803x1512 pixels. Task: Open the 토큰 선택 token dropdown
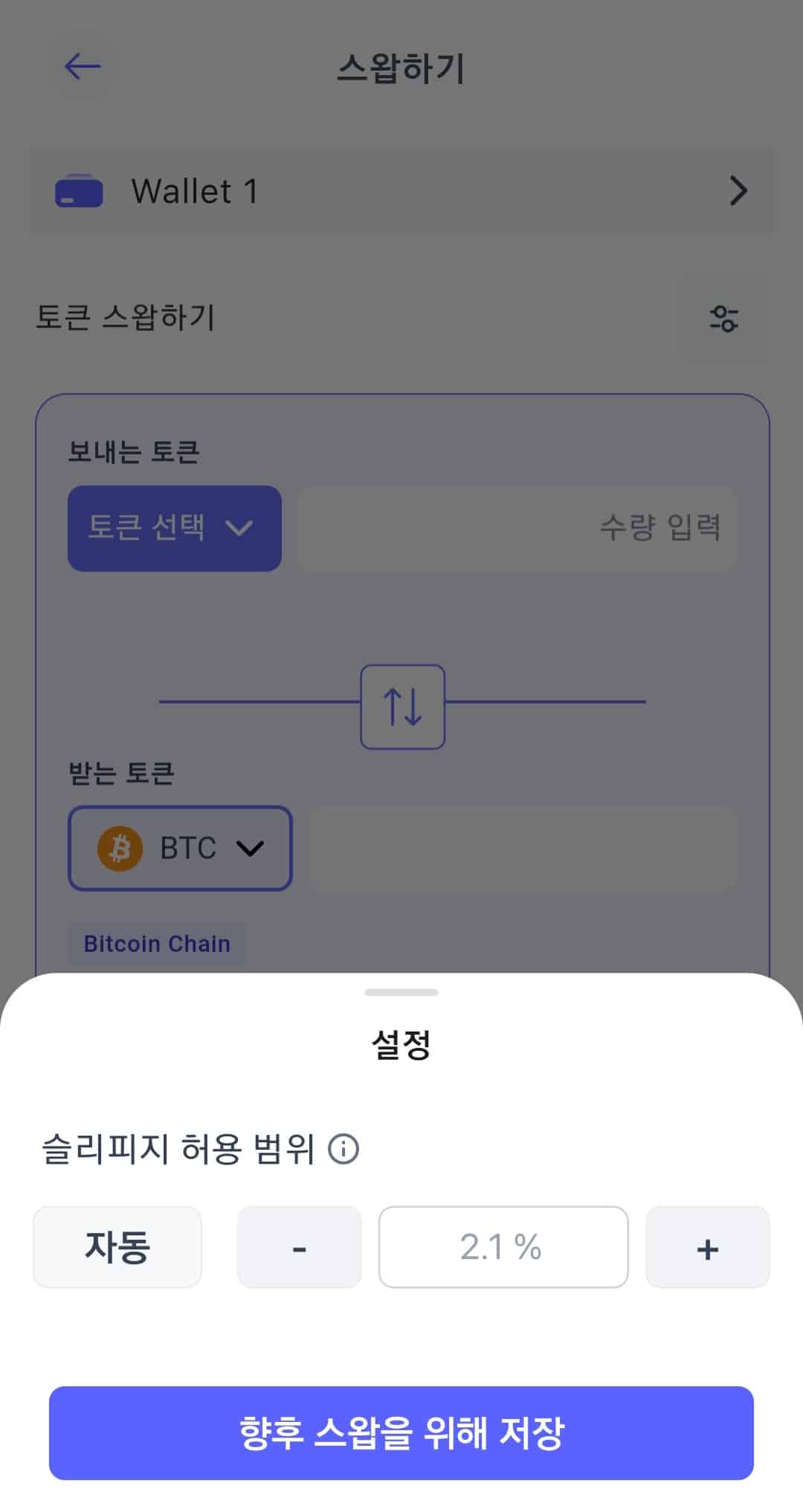point(174,528)
